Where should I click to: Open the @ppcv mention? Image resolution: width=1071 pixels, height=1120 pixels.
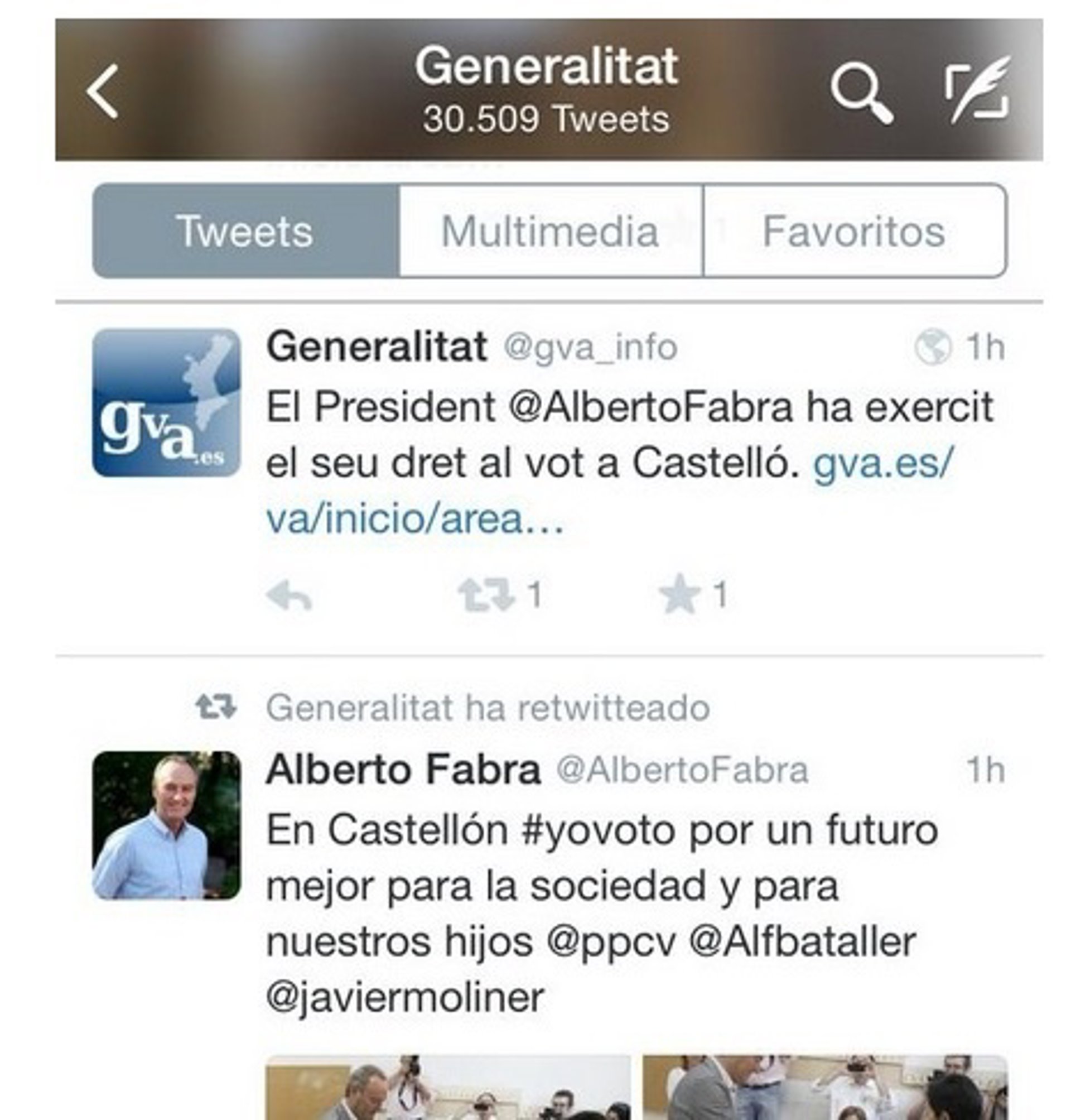tap(611, 943)
